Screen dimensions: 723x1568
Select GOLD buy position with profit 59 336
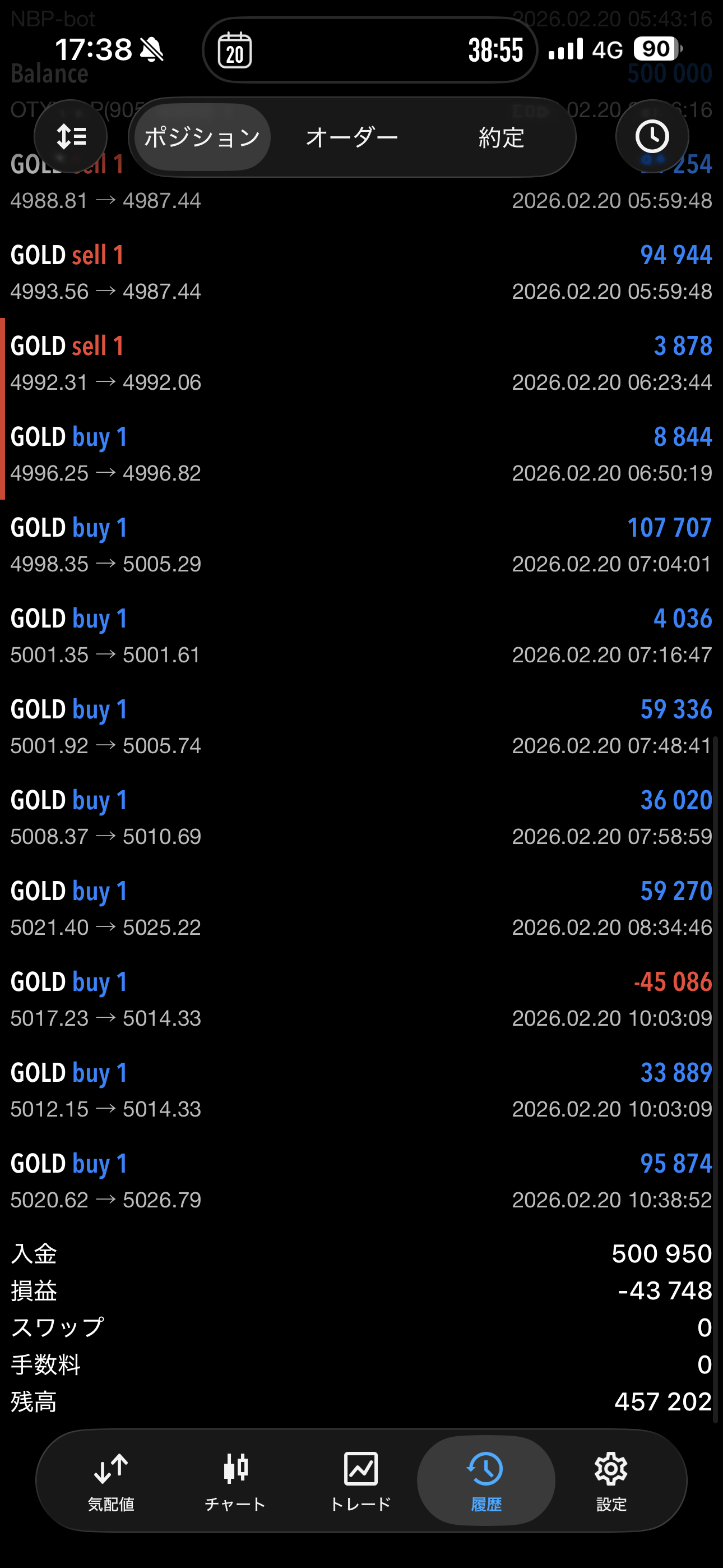(361, 726)
